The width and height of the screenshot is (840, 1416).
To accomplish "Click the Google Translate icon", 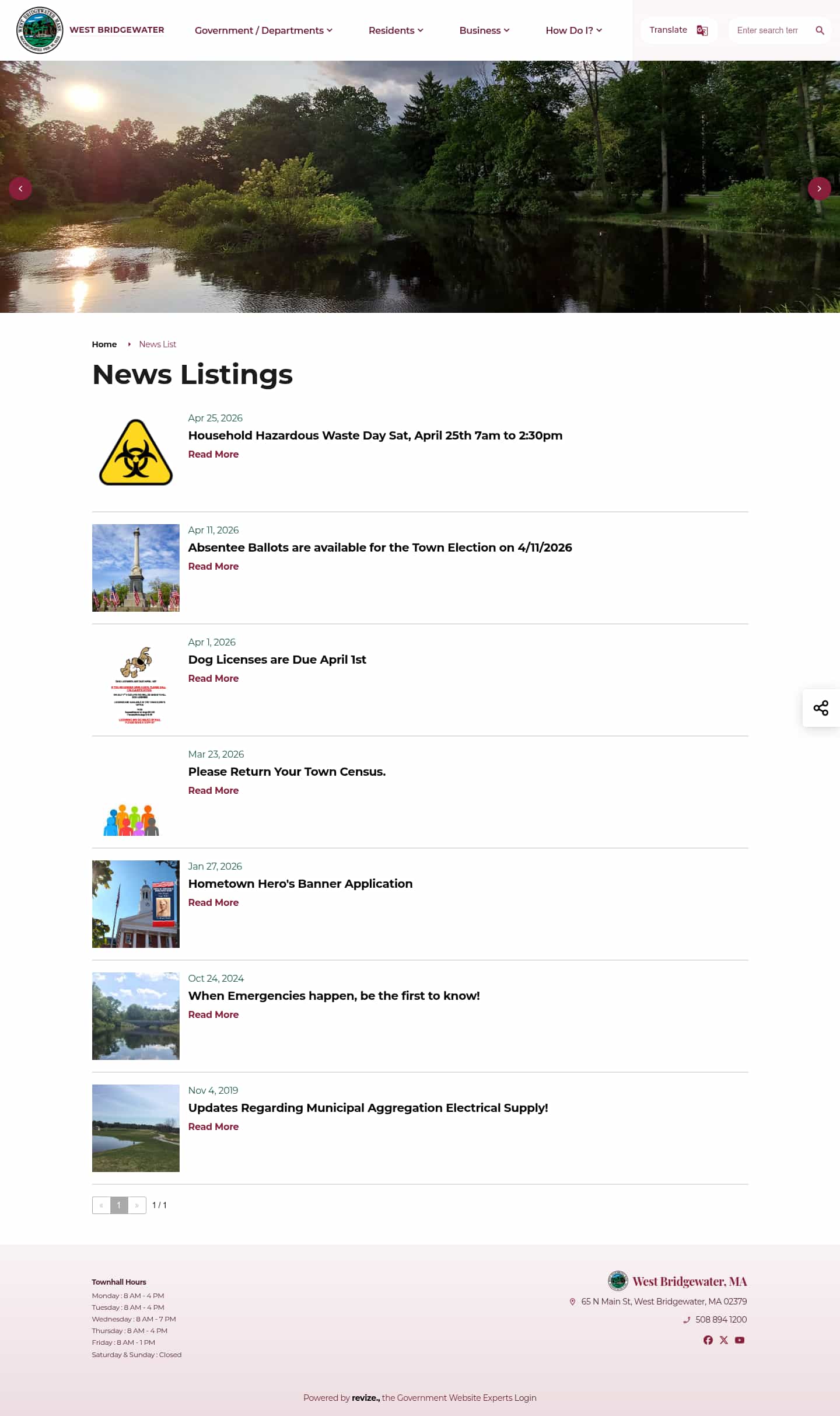I will click(x=702, y=30).
